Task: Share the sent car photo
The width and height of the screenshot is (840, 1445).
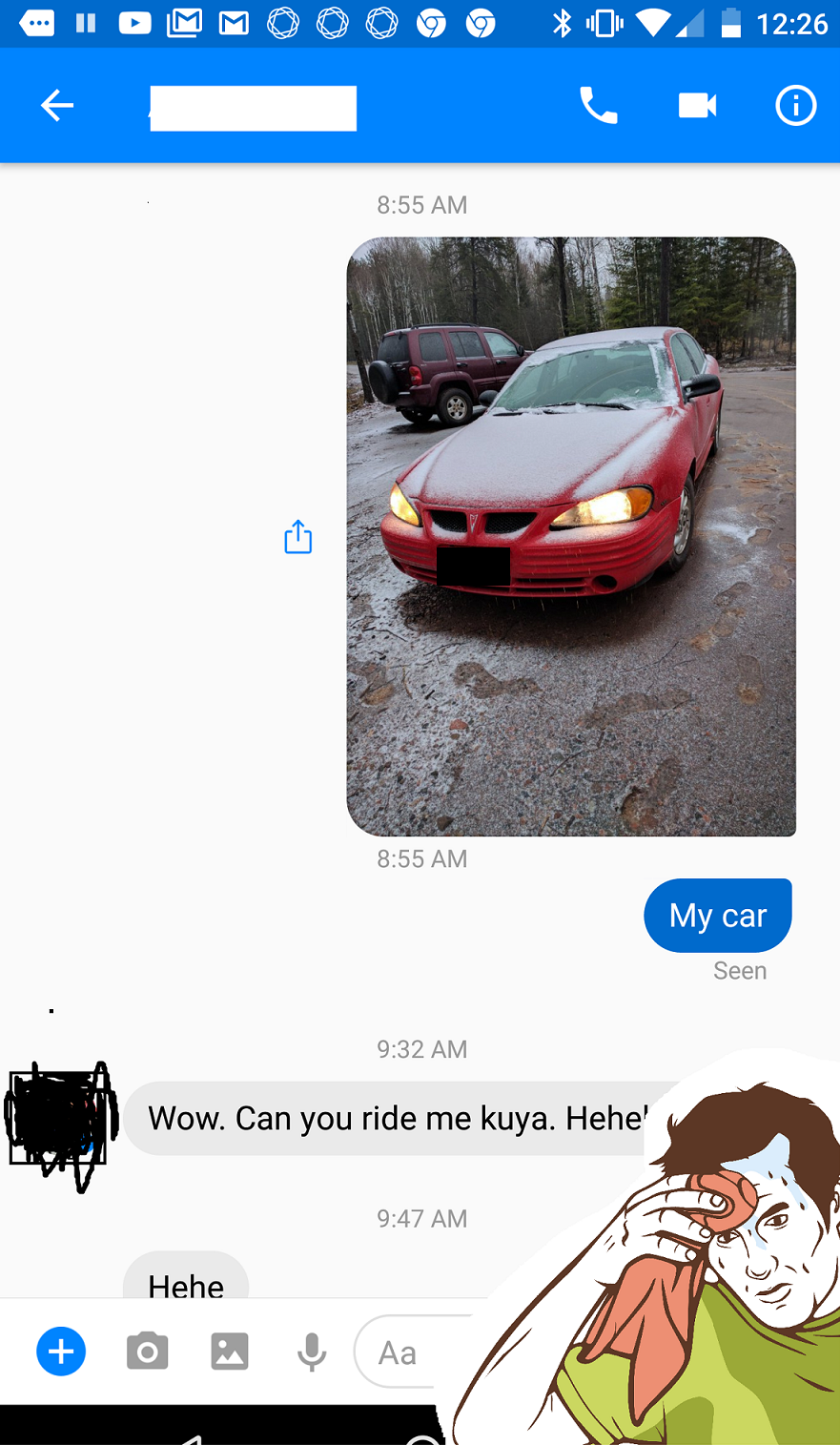Action: click(x=298, y=537)
